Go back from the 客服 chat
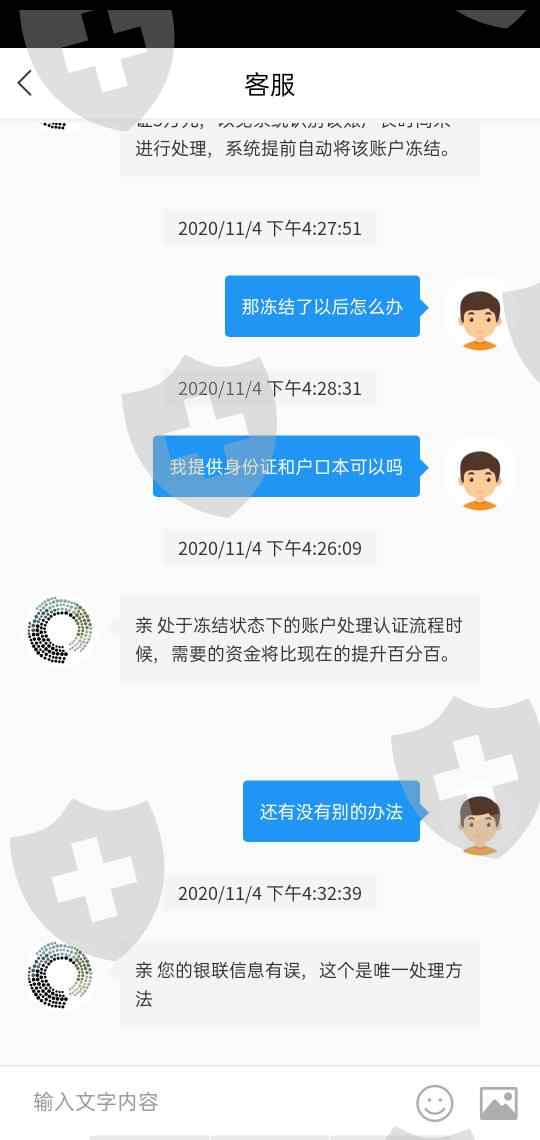 (x=25, y=84)
